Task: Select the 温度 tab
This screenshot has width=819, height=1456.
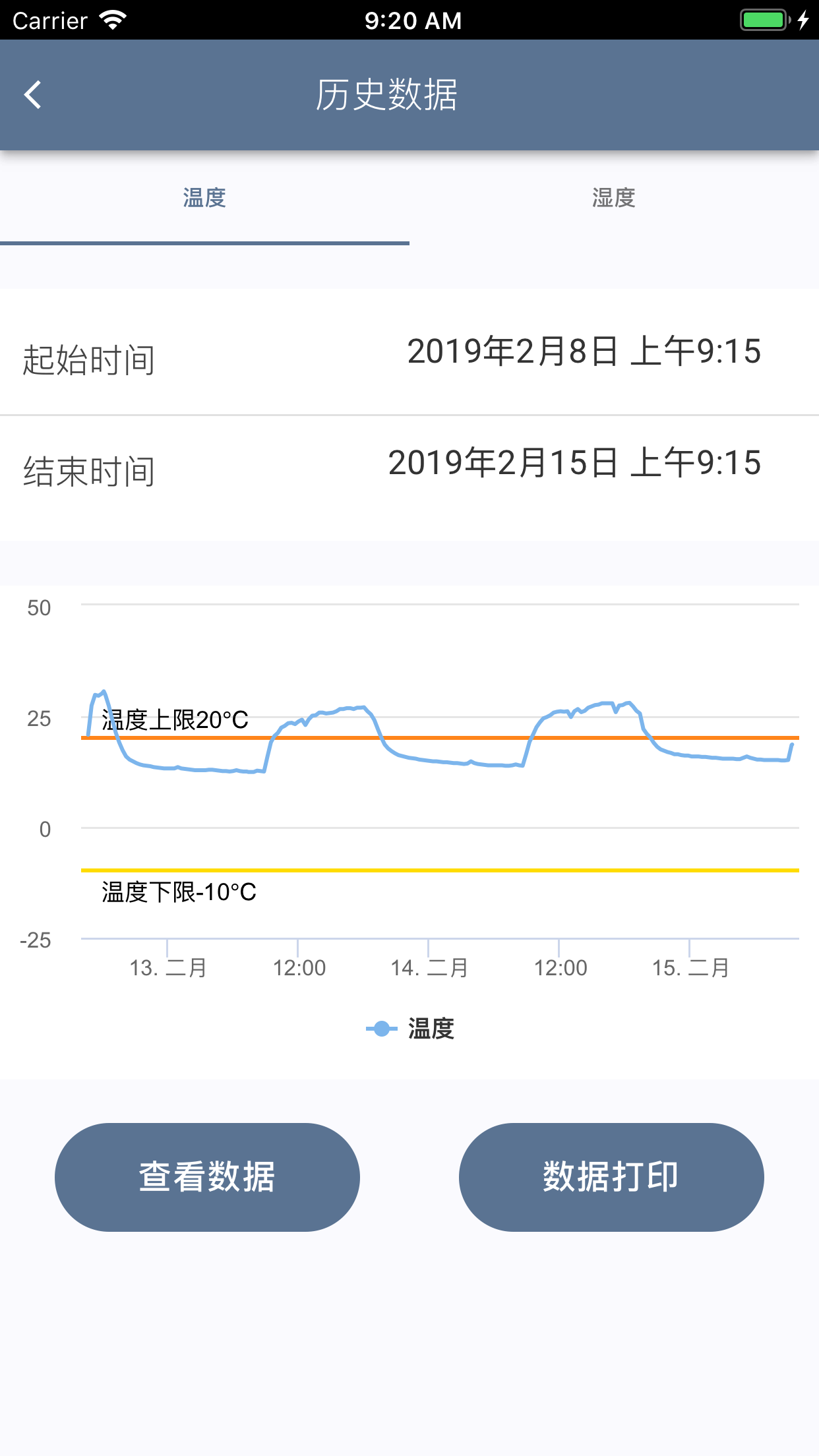Action: [204, 198]
